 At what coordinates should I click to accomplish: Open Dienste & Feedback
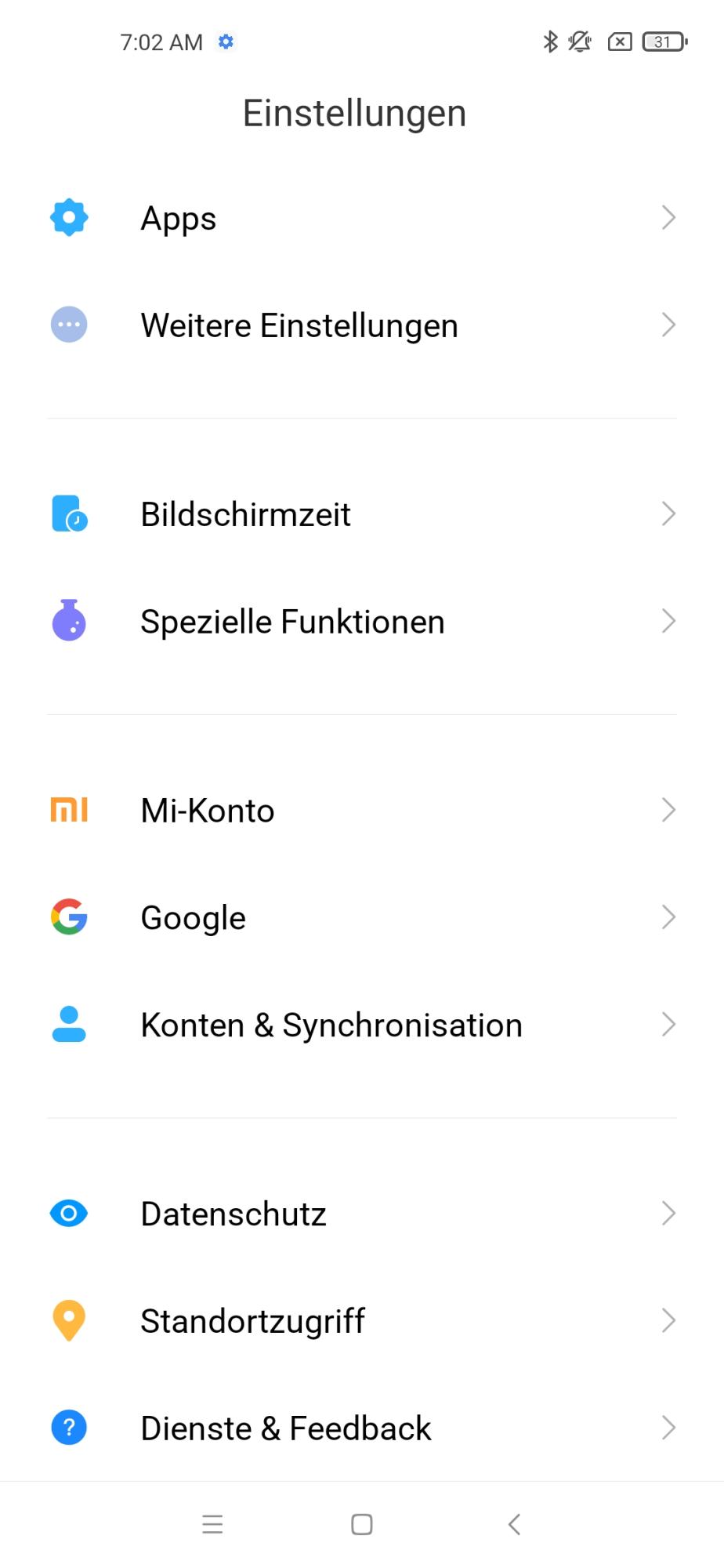point(362,1428)
